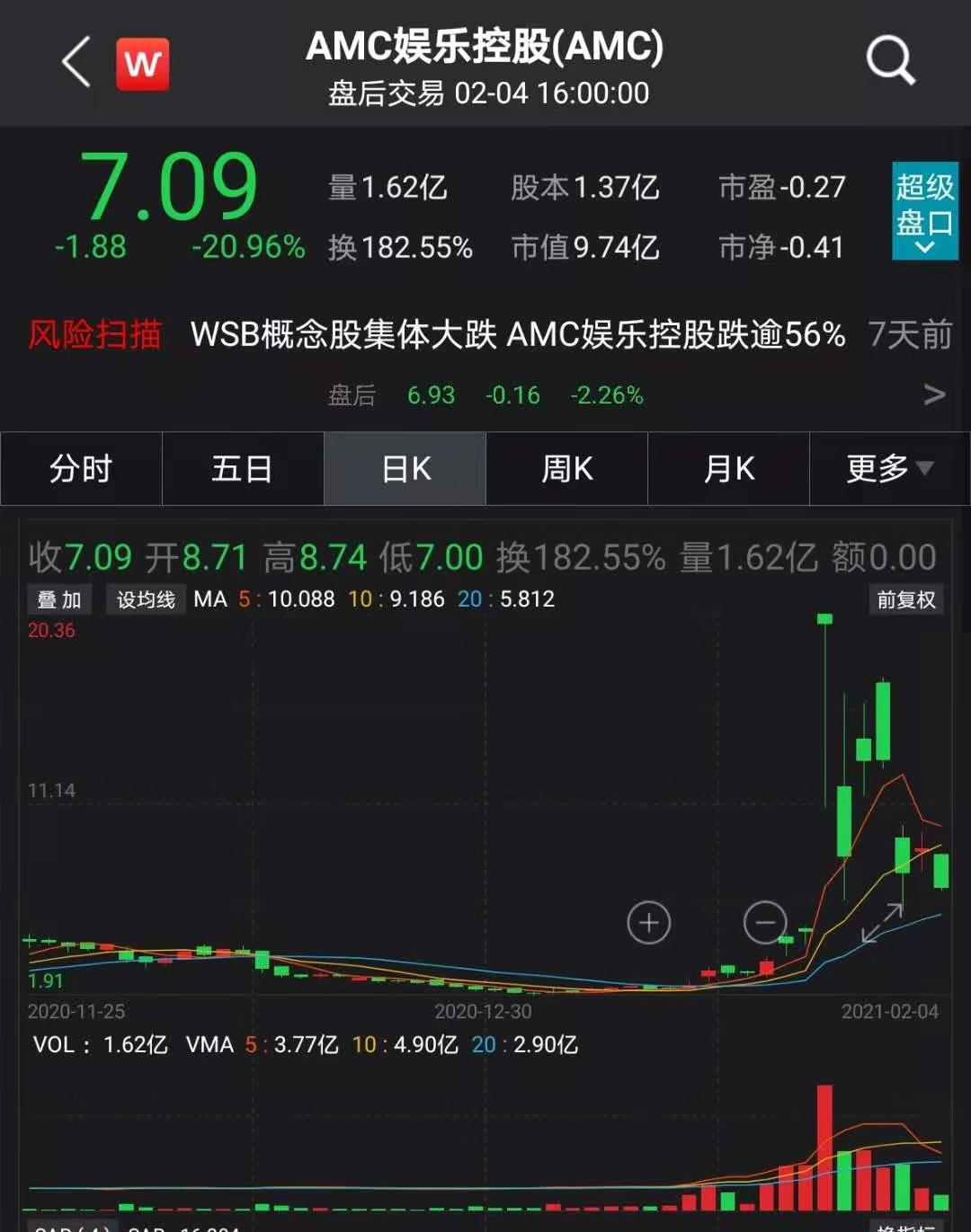Open search using the magnifier icon
971x1232 pixels.
click(889, 61)
